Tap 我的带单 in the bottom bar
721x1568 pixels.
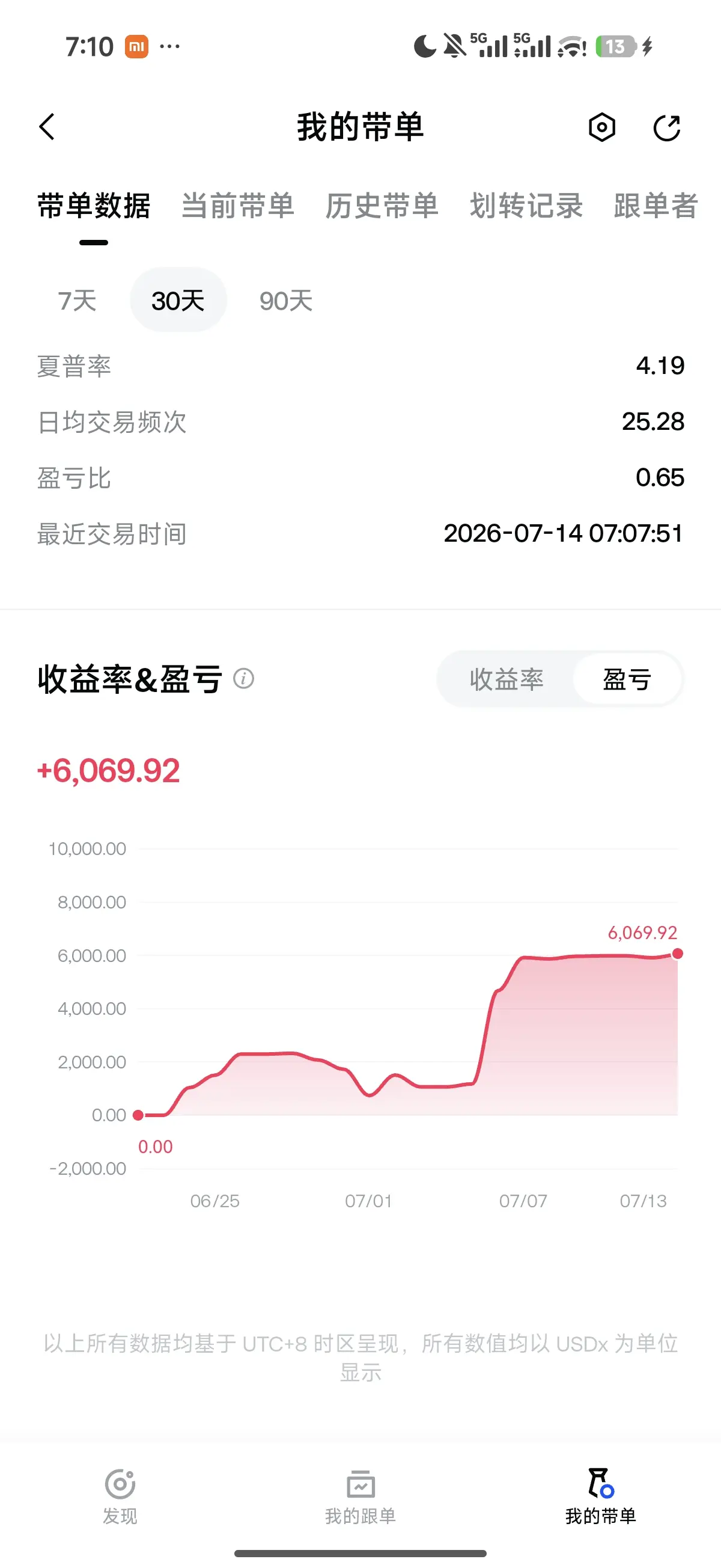(x=600, y=1497)
